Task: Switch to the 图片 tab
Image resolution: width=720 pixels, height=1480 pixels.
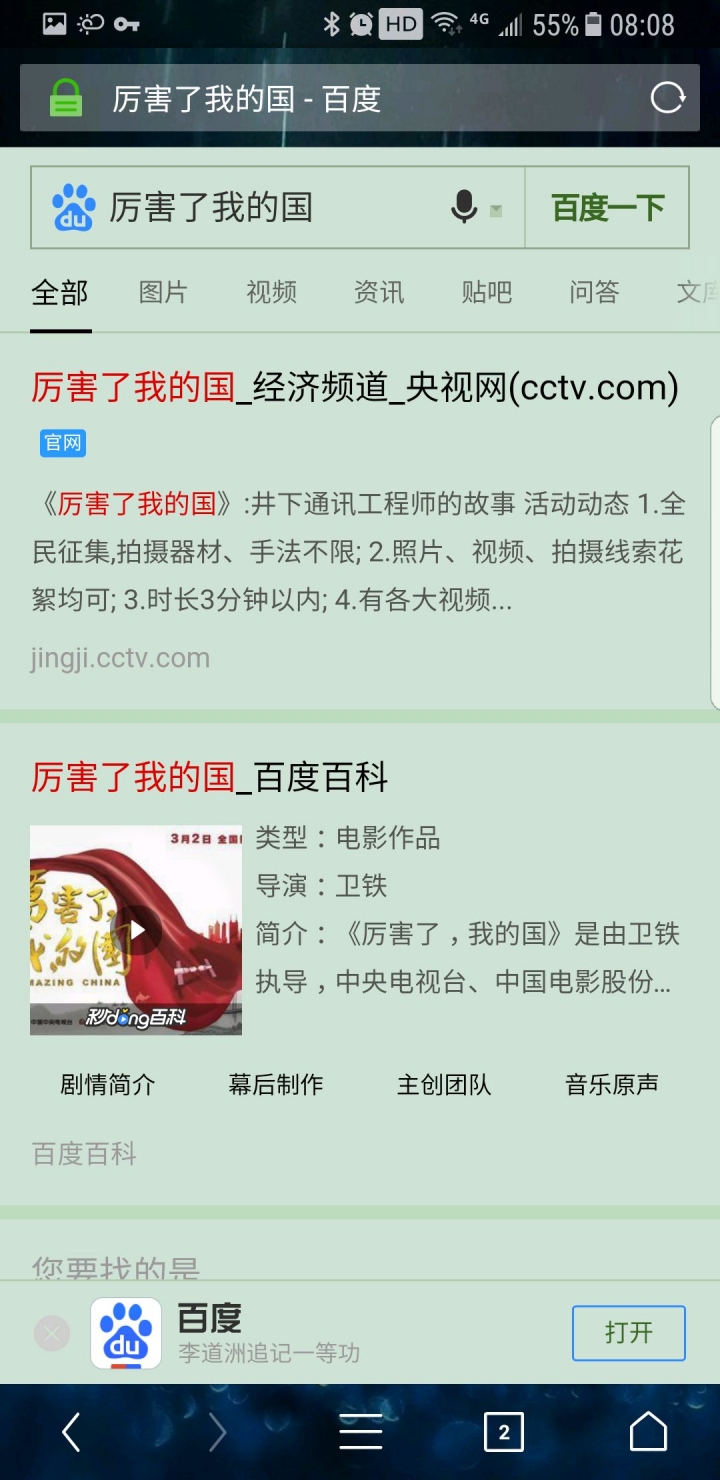Action: point(163,292)
